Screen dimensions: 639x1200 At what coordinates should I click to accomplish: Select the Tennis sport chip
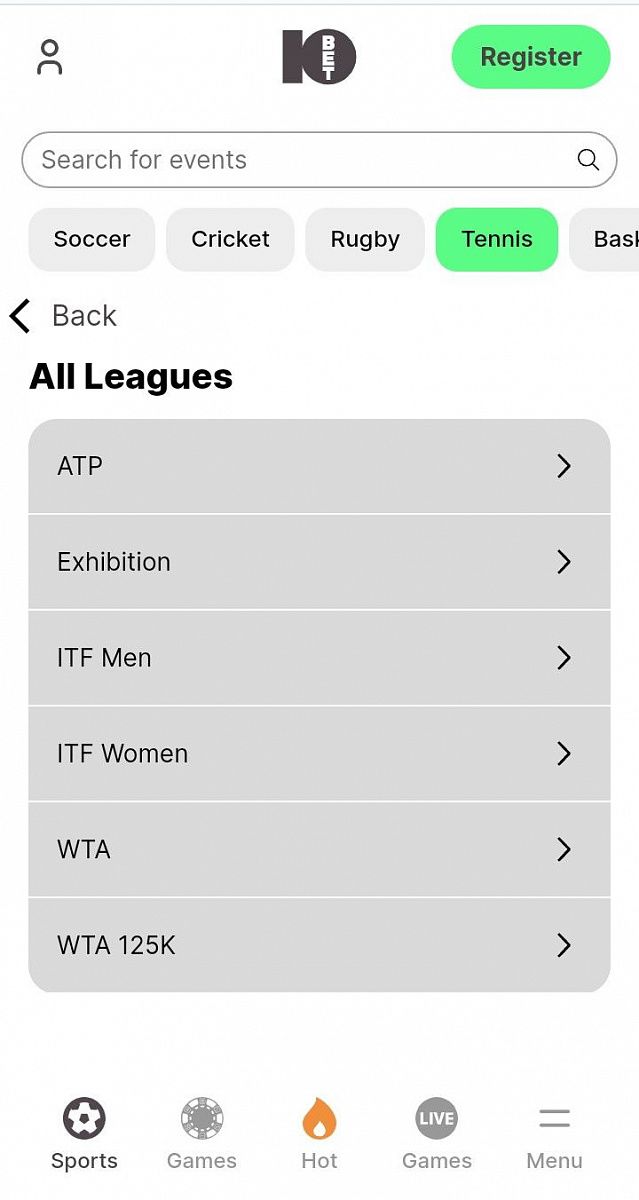[x=497, y=239]
